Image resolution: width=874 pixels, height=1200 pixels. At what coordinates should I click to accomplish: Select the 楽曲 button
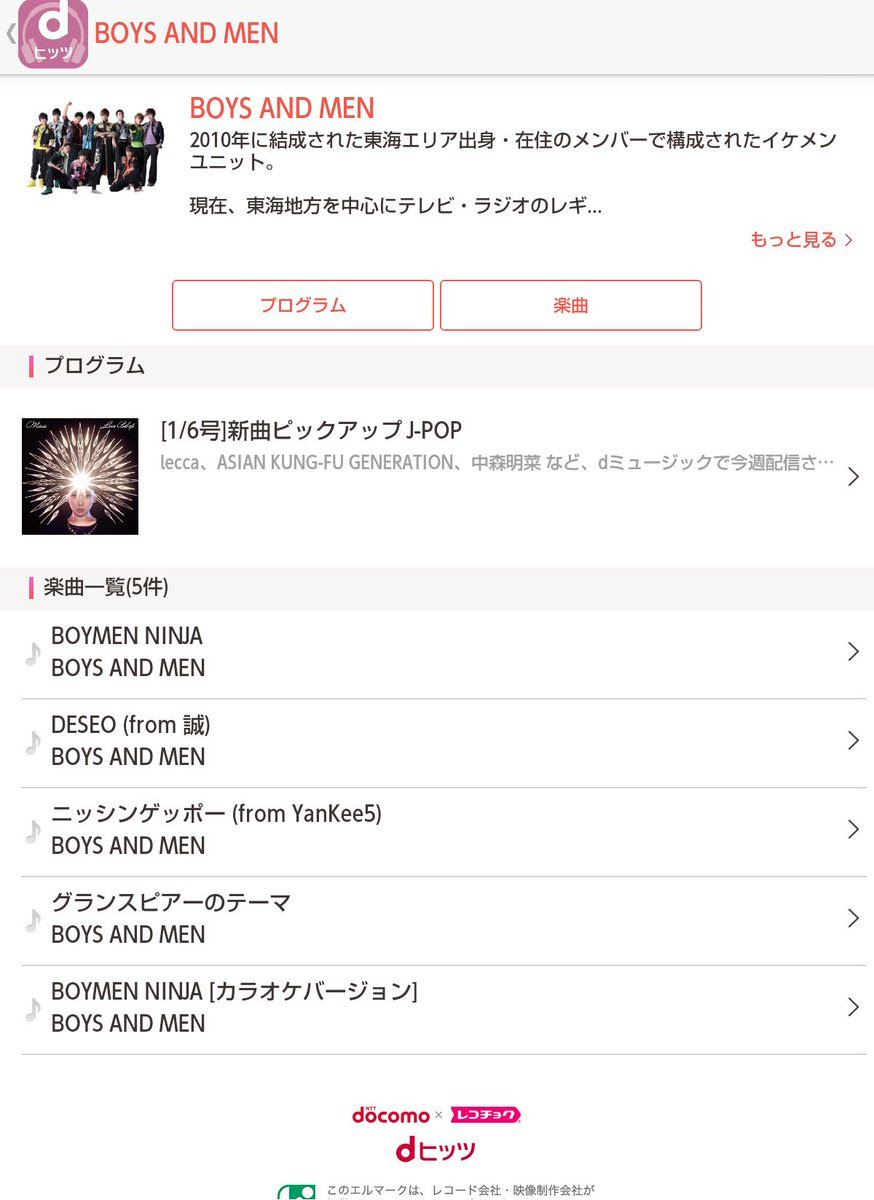pyautogui.click(x=570, y=305)
